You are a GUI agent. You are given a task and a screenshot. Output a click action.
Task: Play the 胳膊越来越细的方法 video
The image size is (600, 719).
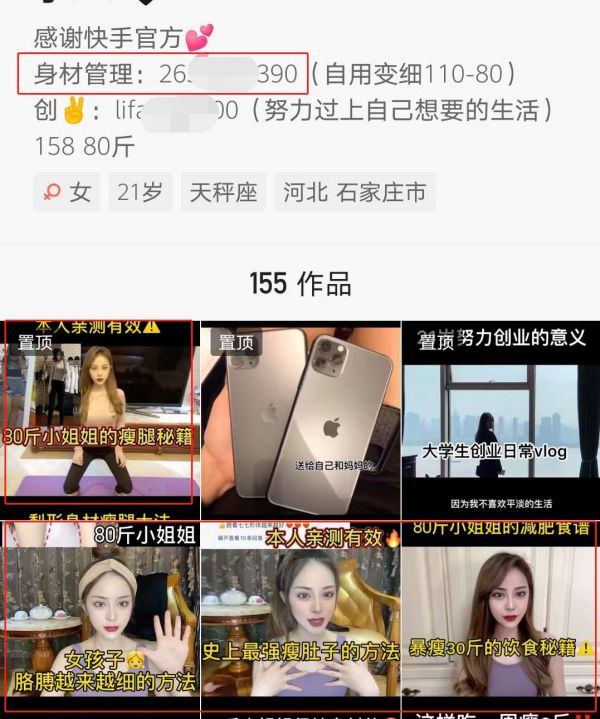pyautogui.click(x=99, y=610)
